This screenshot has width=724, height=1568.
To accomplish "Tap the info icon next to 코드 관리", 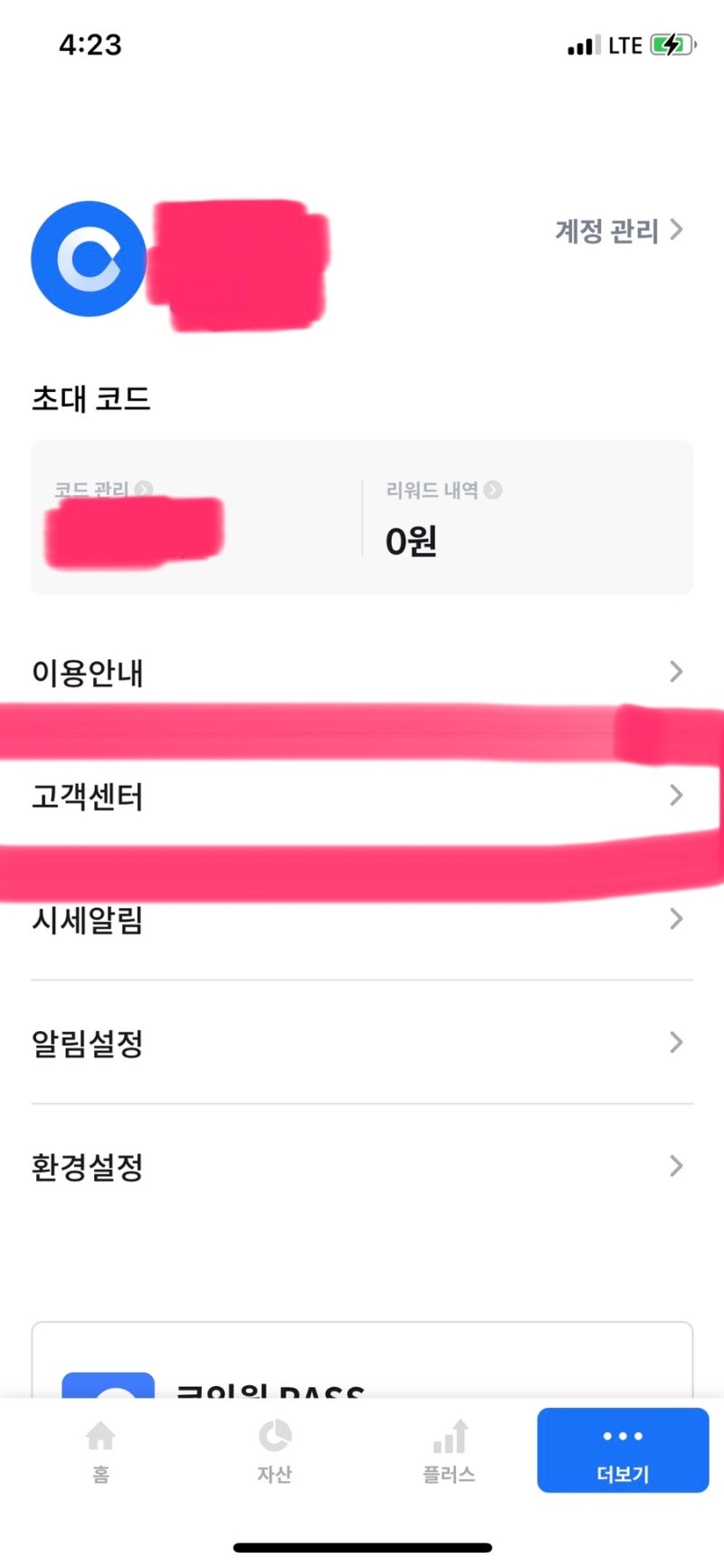I will pos(145,489).
